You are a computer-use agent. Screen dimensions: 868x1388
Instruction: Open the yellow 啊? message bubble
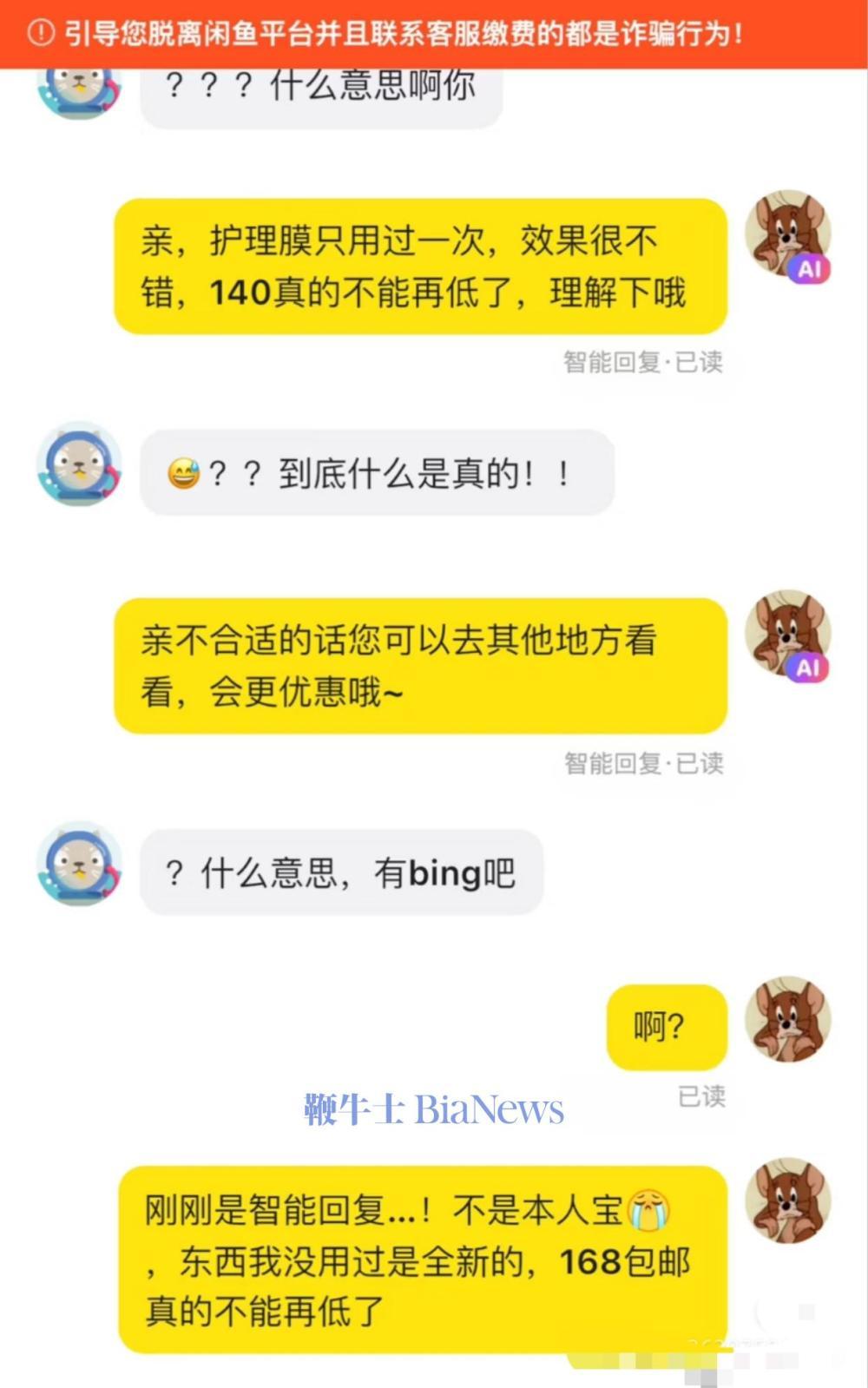(x=667, y=1027)
